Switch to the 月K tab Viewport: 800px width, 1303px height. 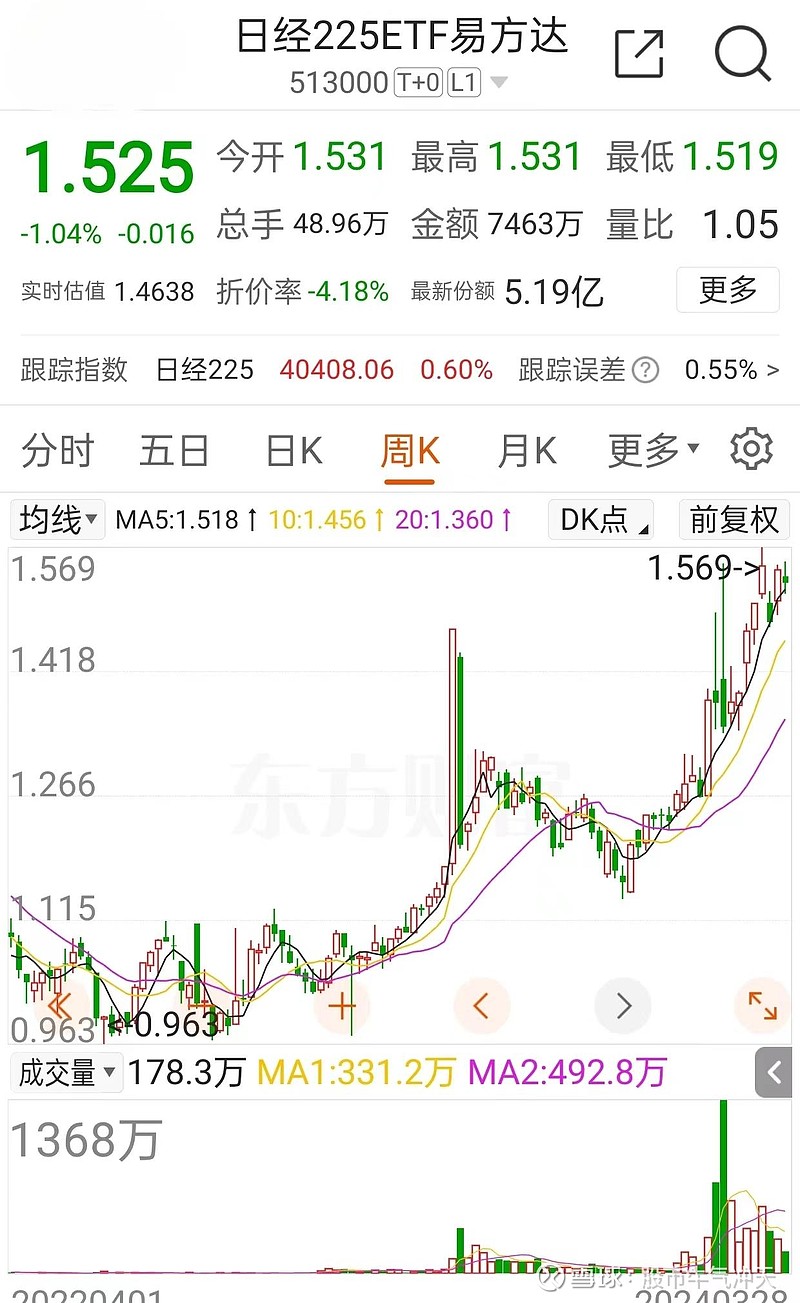[x=525, y=450]
